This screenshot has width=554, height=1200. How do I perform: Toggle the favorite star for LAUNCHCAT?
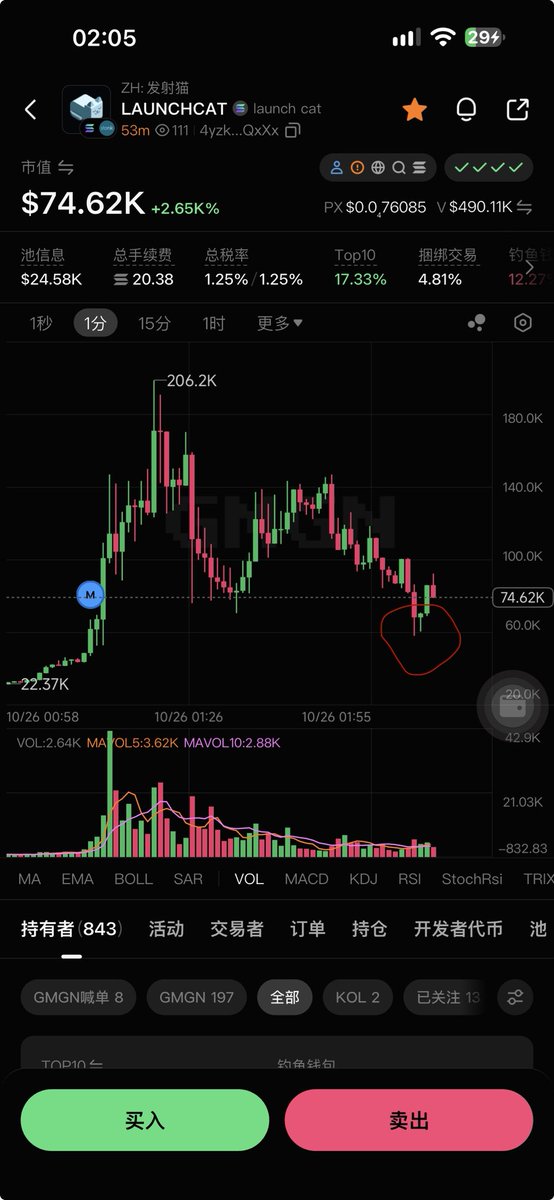coord(414,110)
